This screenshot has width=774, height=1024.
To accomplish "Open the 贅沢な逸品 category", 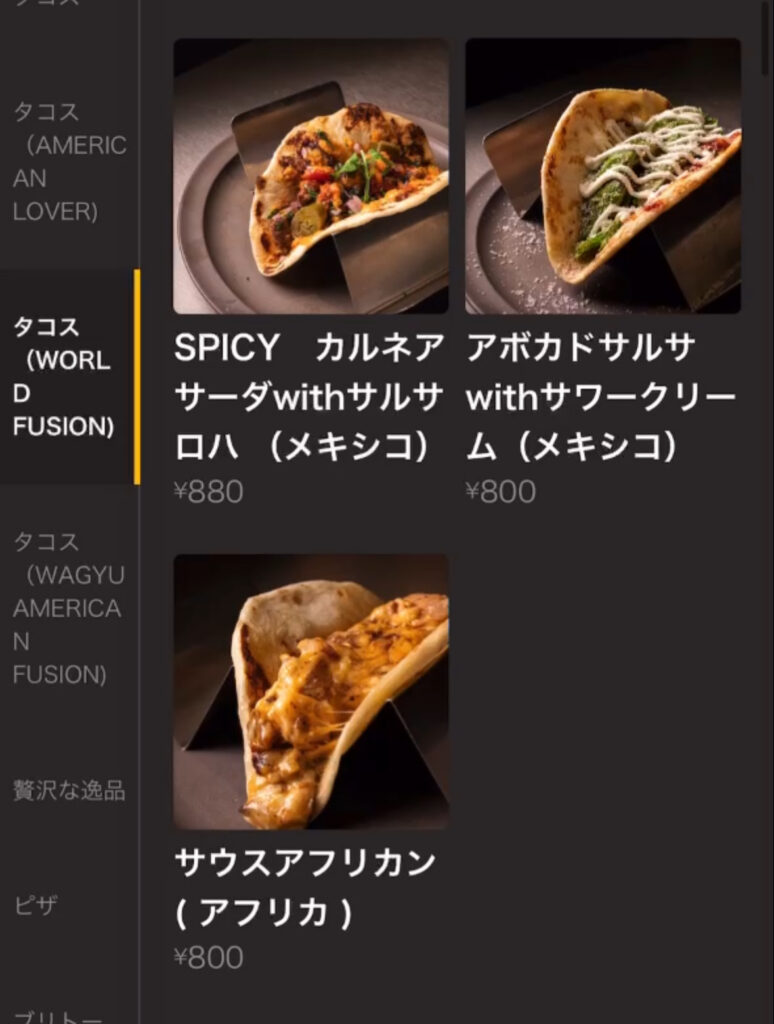I will pyautogui.click(x=68, y=791).
